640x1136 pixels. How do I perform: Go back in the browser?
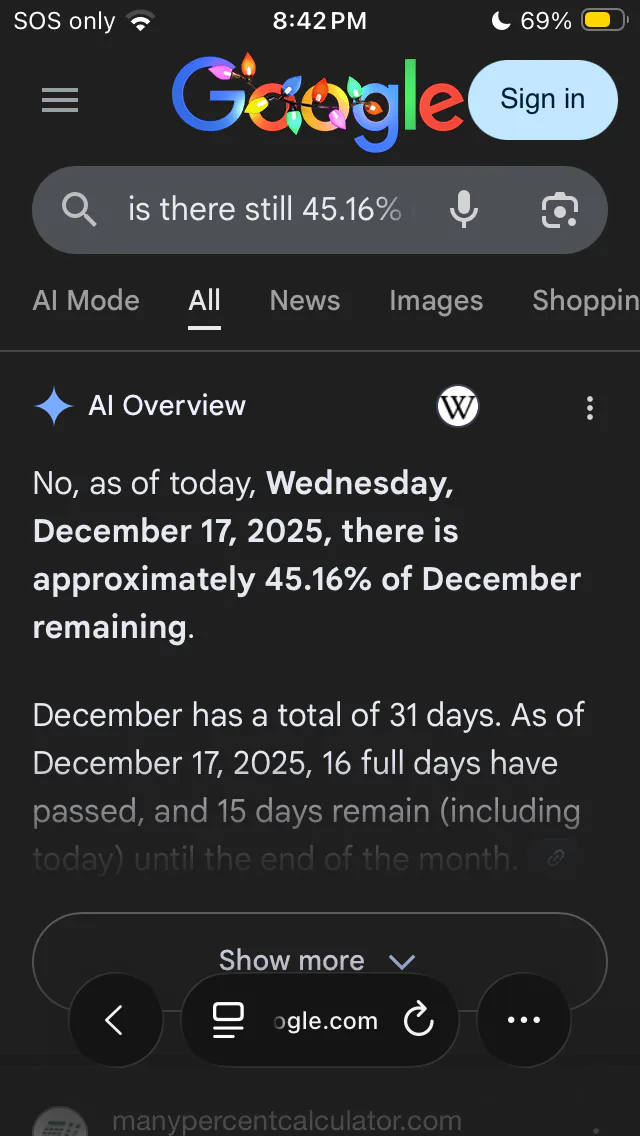tap(115, 1020)
